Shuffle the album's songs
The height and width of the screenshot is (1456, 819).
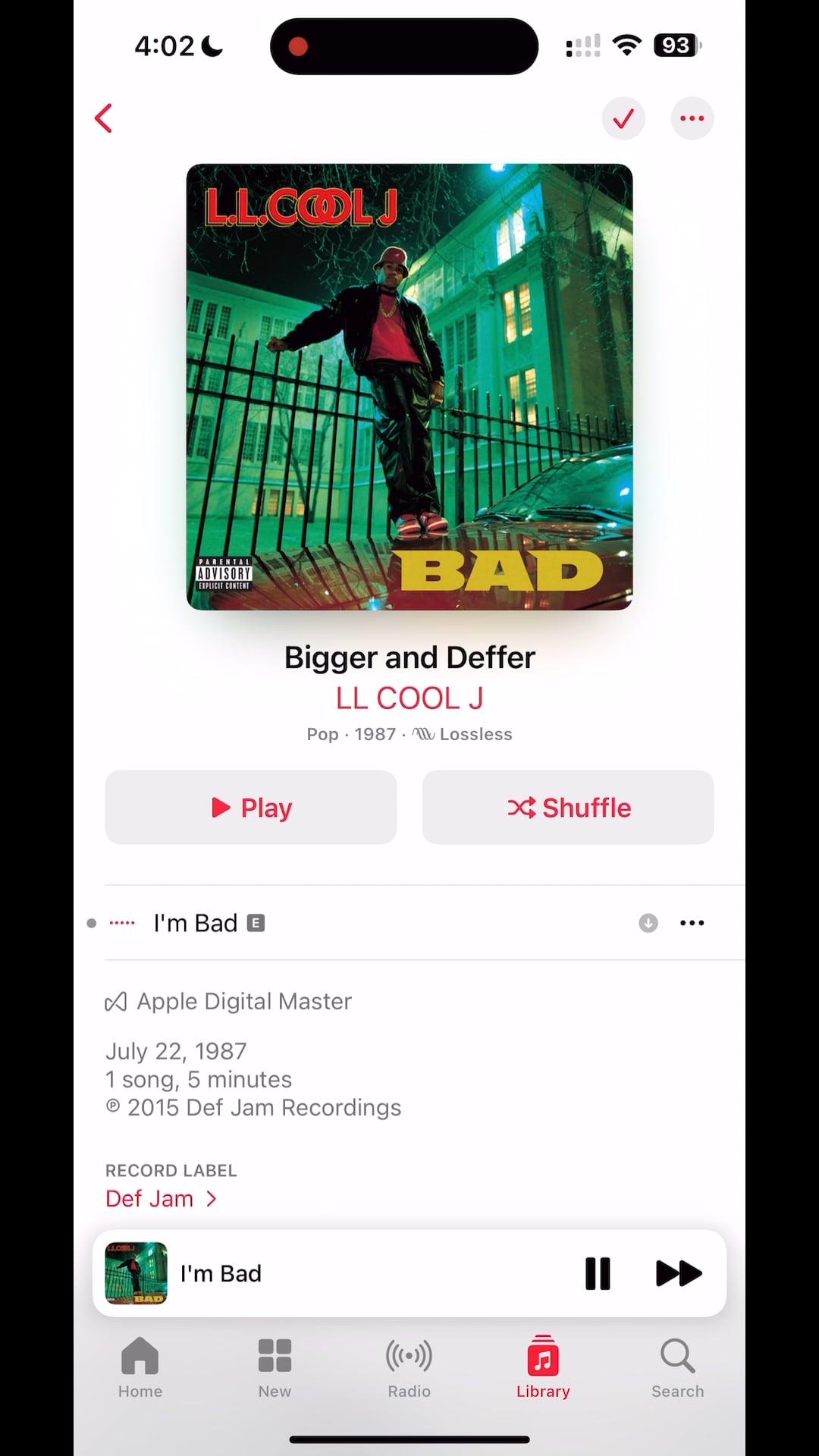[568, 808]
